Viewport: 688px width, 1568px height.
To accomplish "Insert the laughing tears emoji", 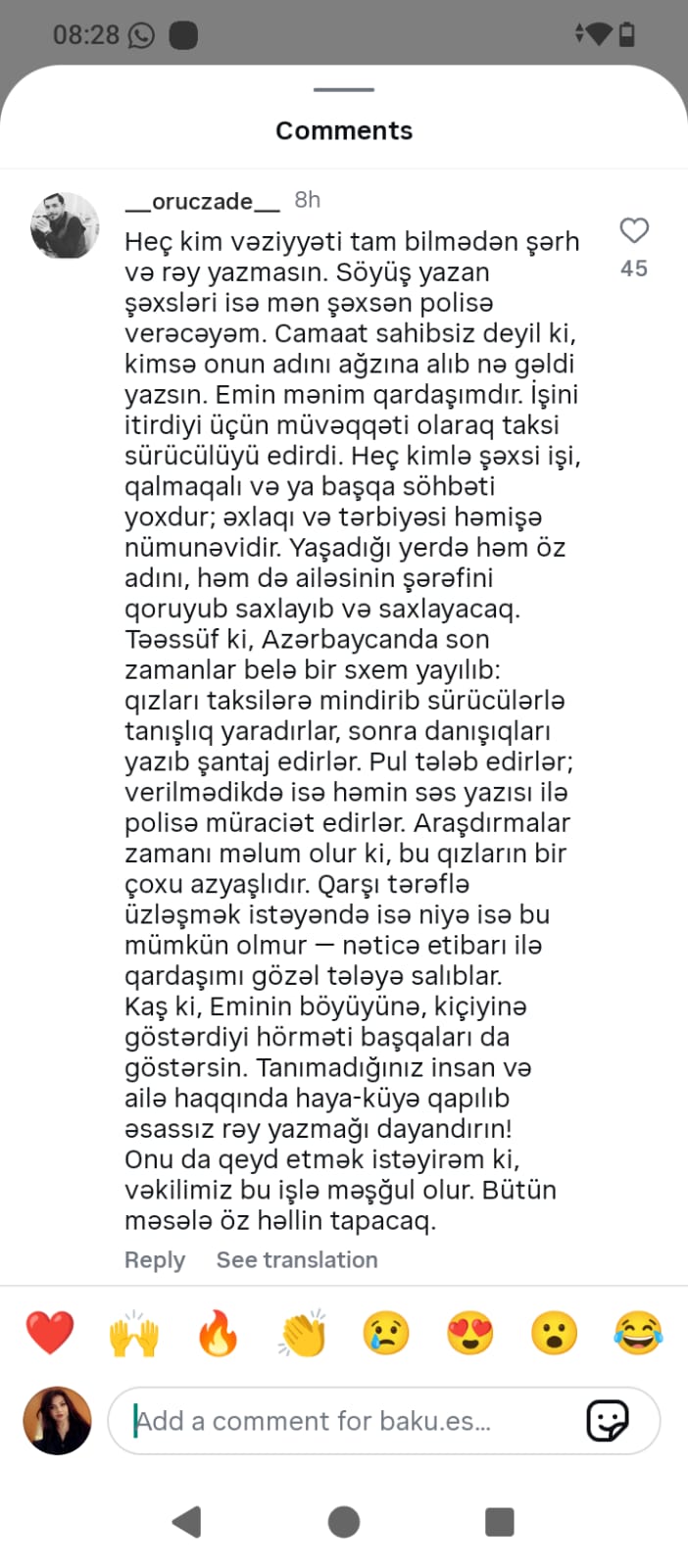I will pyautogui.click(x=638, y=1334).
